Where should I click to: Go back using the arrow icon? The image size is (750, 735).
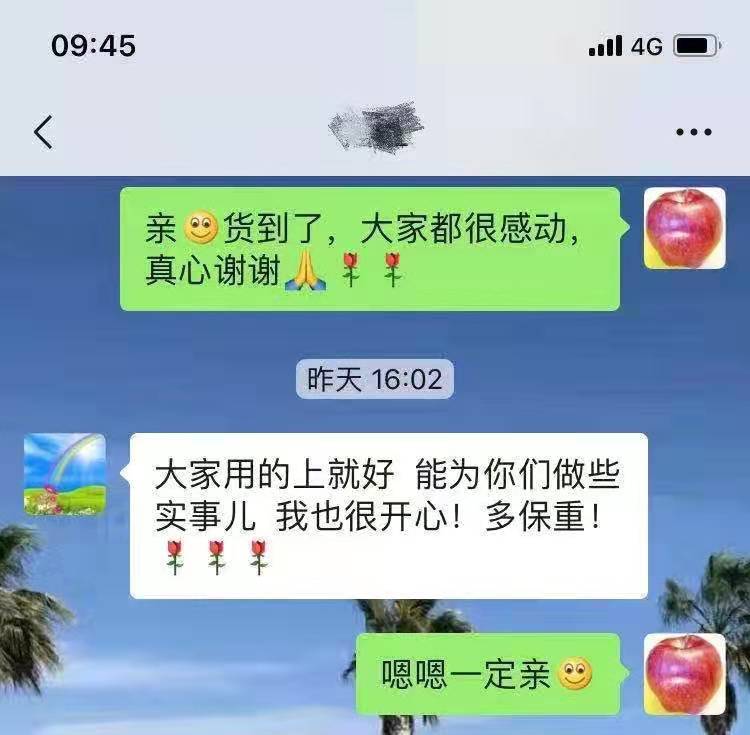pyautogui.click(x=43, y=131)
